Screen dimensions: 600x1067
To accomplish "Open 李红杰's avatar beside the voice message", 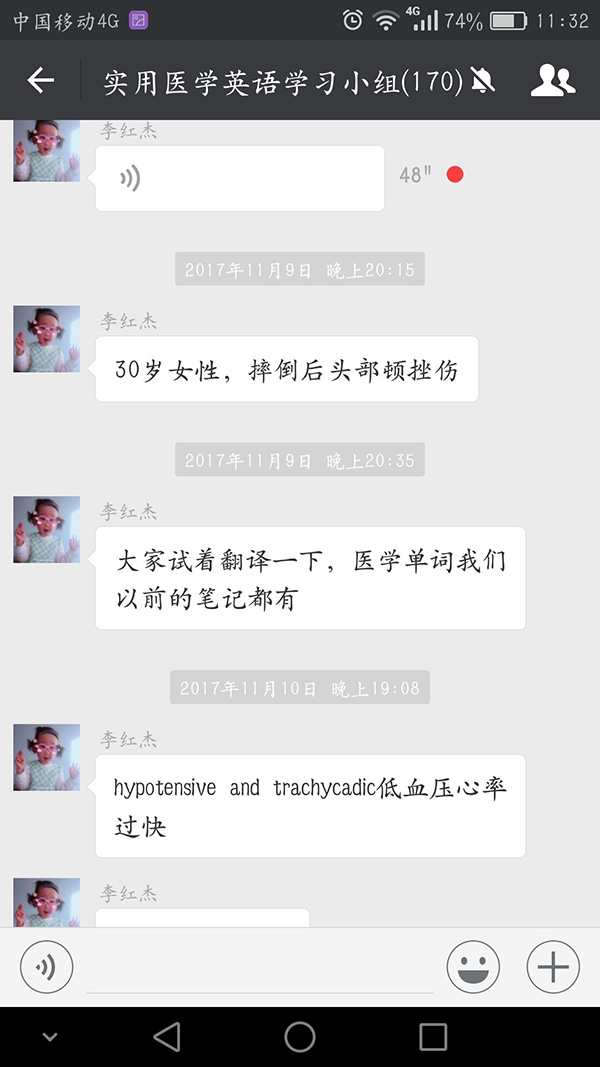I will pos(46,151).
